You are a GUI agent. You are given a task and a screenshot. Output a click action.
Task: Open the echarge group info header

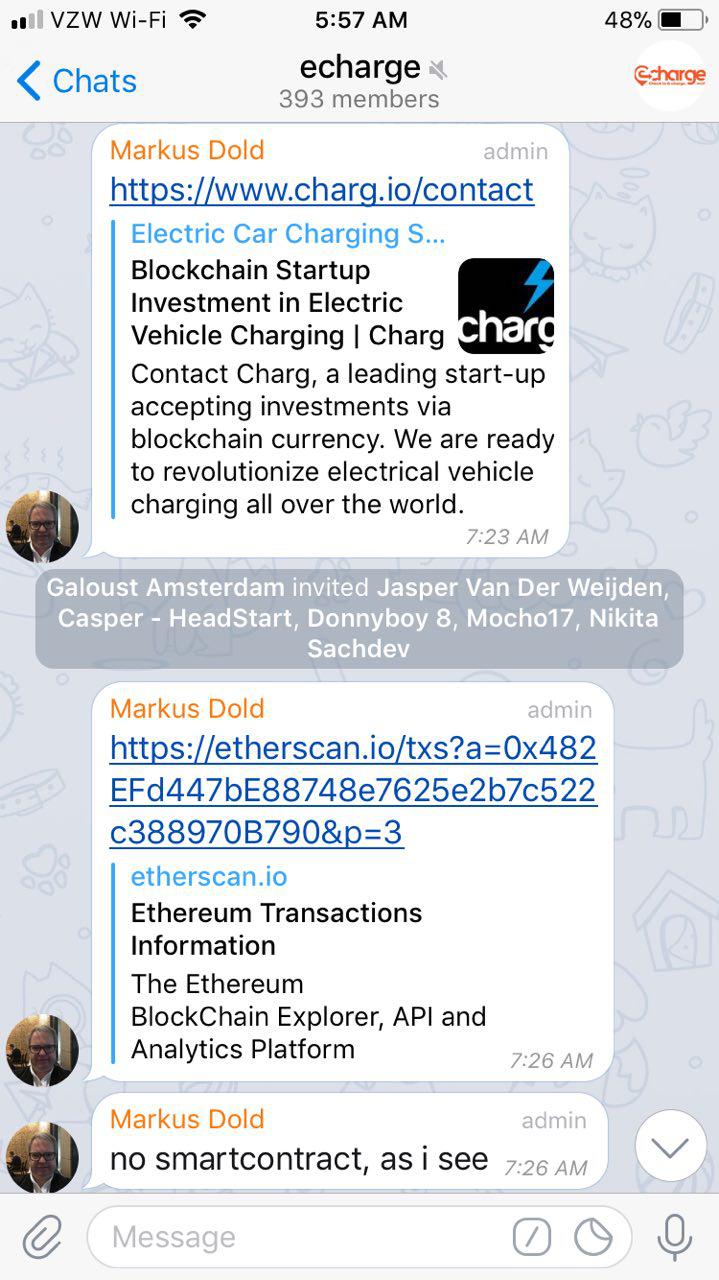pyautogui.click(x=360, y=81)
